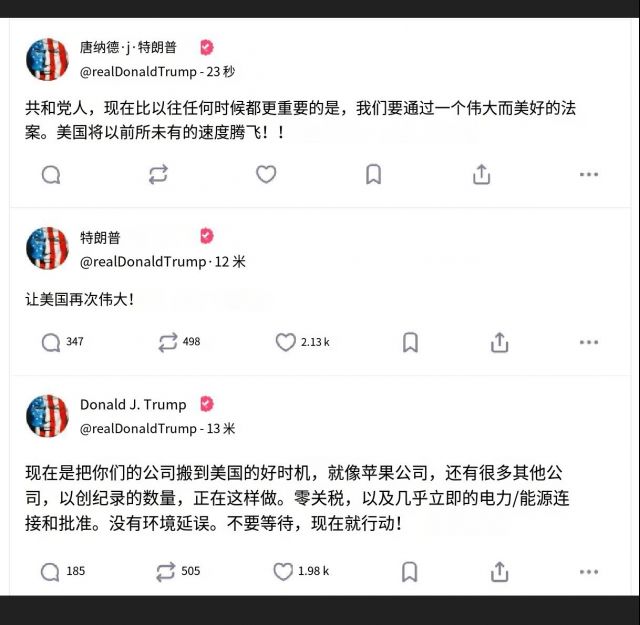Open the profile of 唐纳德·j·特朗普
The height and width of the screenshot is (625, 640).
(x=135, y=47)
